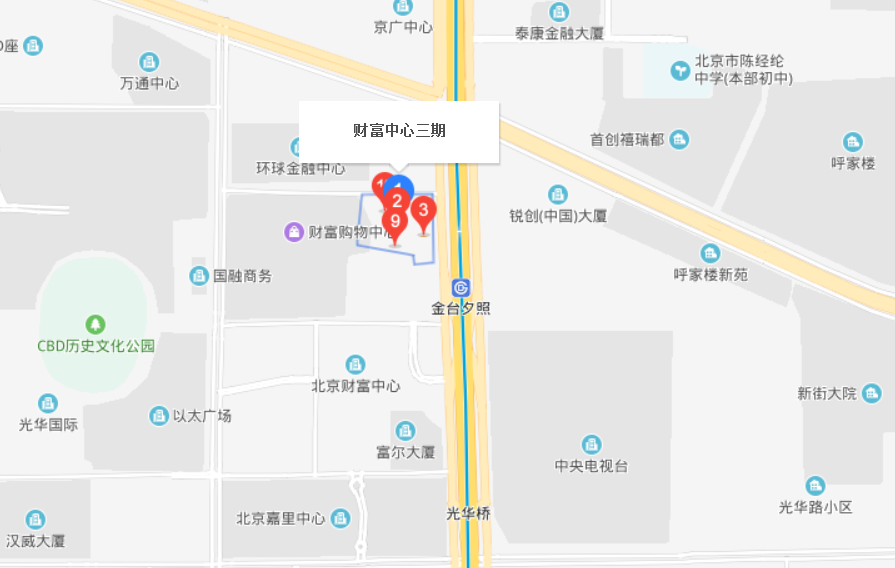This screenshot has width=895, height=568.
Task: Select the CBD历史文化公园 park marker
Action: pyautogui.click(x=96, y=325)
